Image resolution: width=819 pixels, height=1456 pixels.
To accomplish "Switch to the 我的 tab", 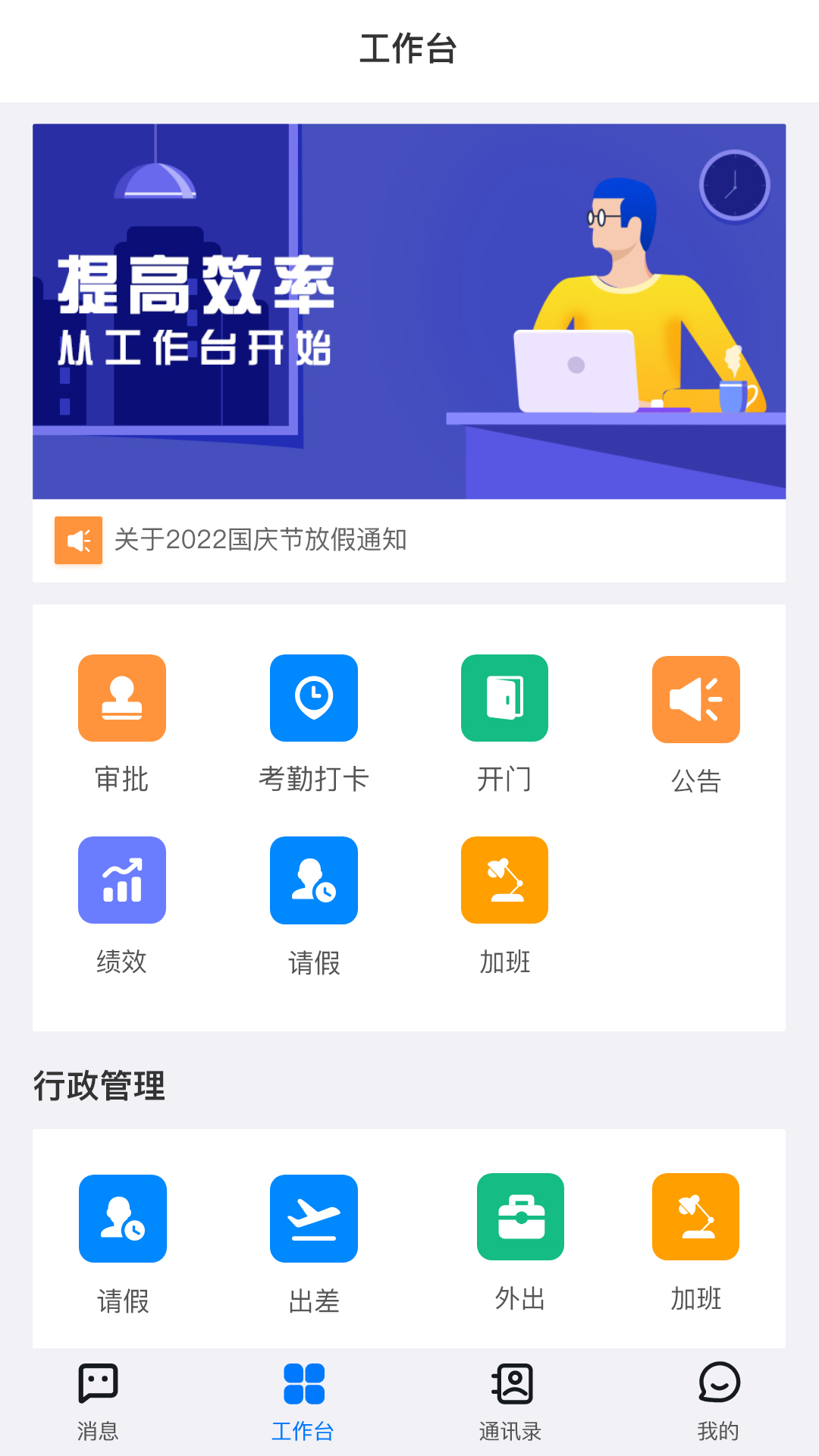I will click(718, 1401).
